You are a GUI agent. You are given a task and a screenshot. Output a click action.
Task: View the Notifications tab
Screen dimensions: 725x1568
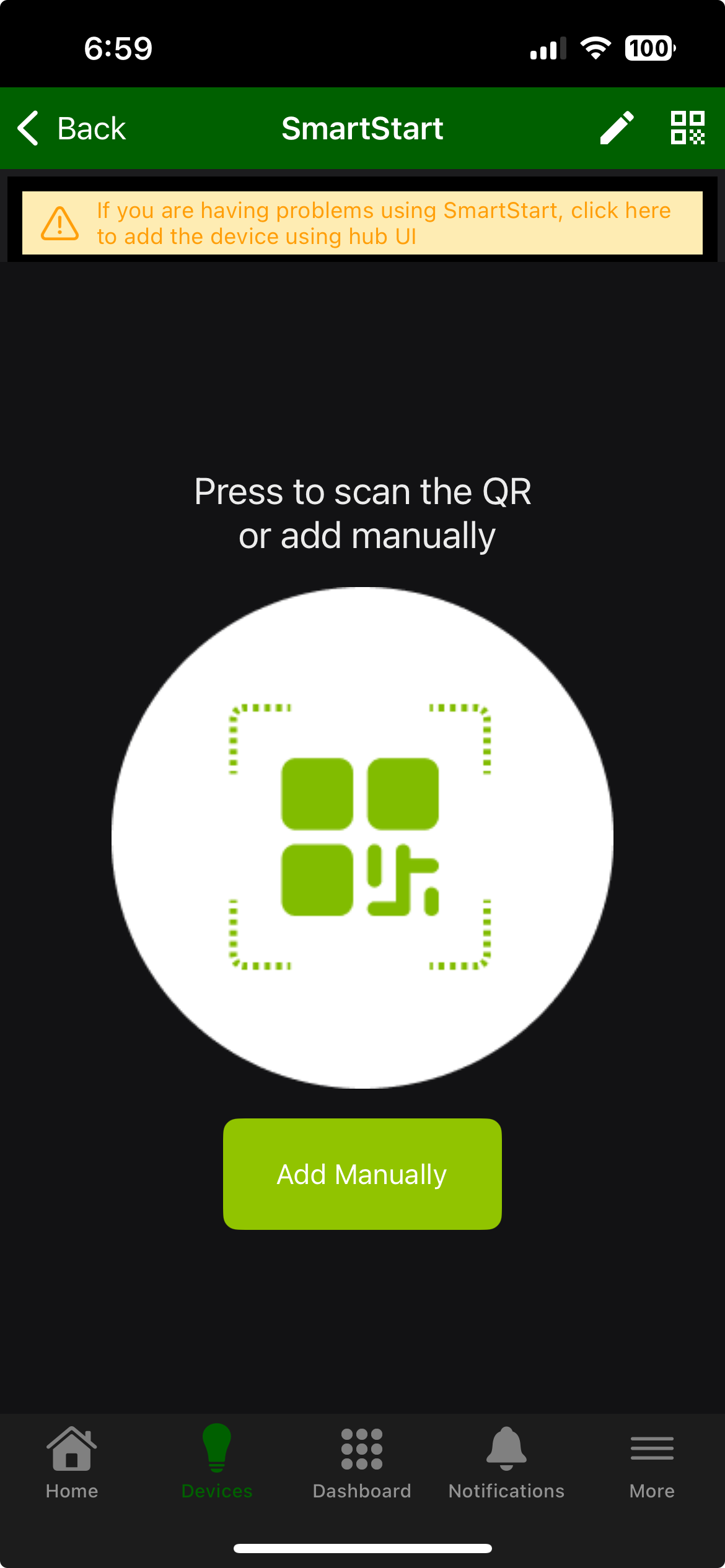pyautogui.click(x=507, y=1463)
